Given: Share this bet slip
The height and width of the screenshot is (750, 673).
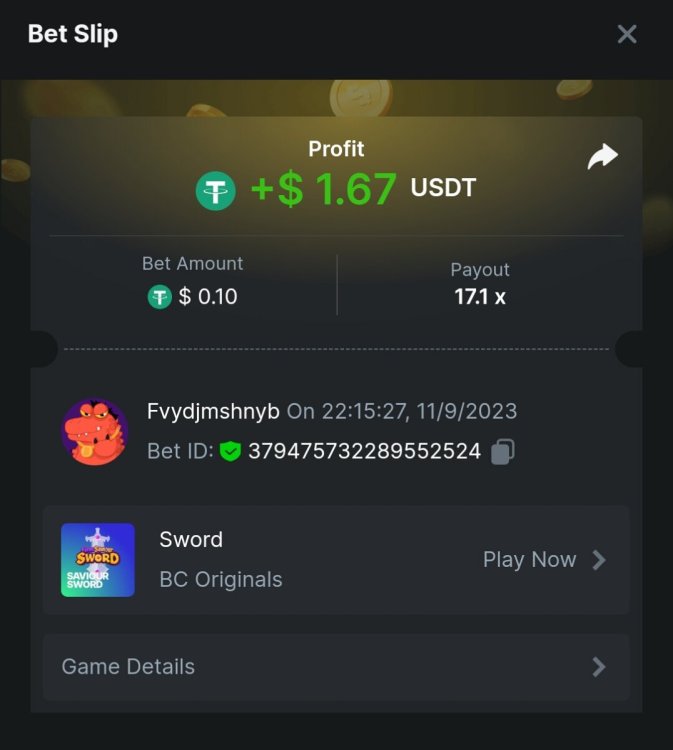Looking at the screenshot, I should [x=602, y=157].
